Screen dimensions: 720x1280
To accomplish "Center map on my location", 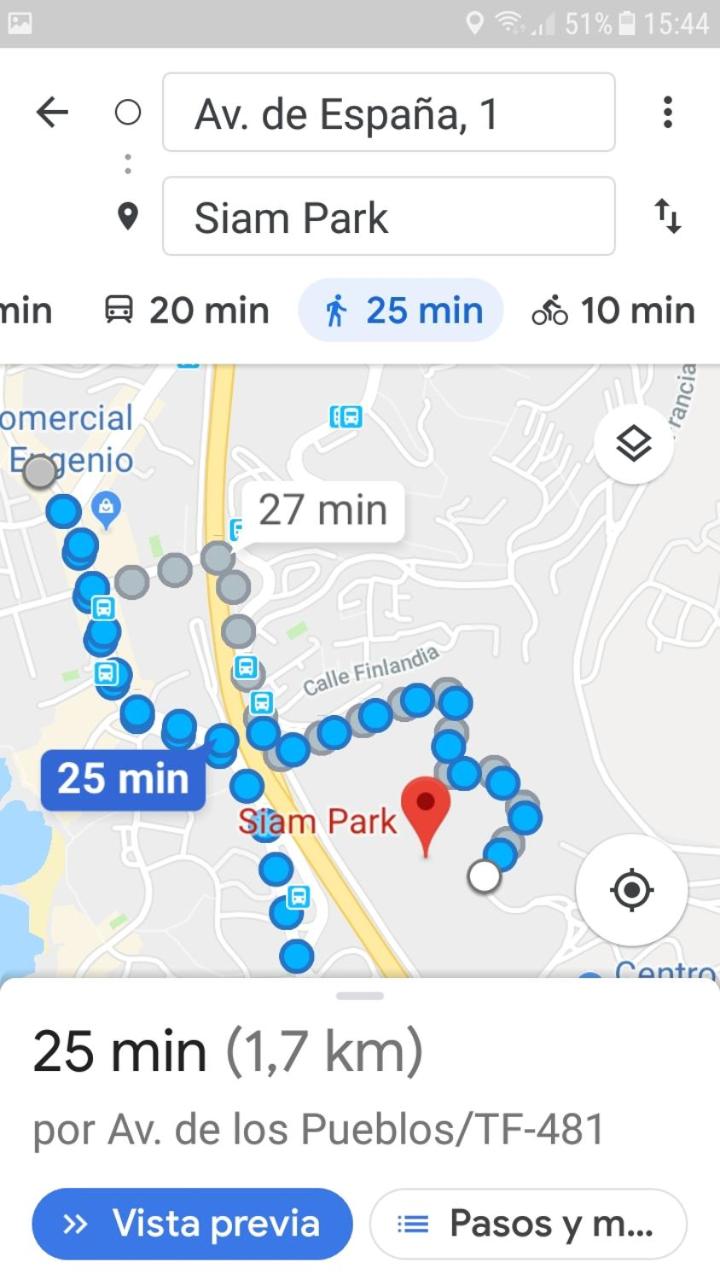I will (x=631, y=890).
